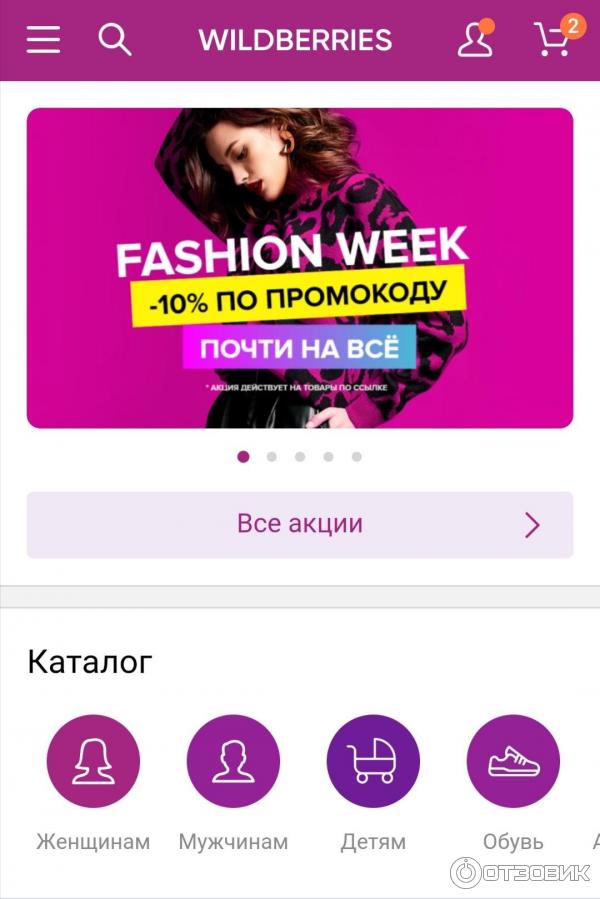
Task: Jump to the second banner slide dot
Action: pos(272,457)
